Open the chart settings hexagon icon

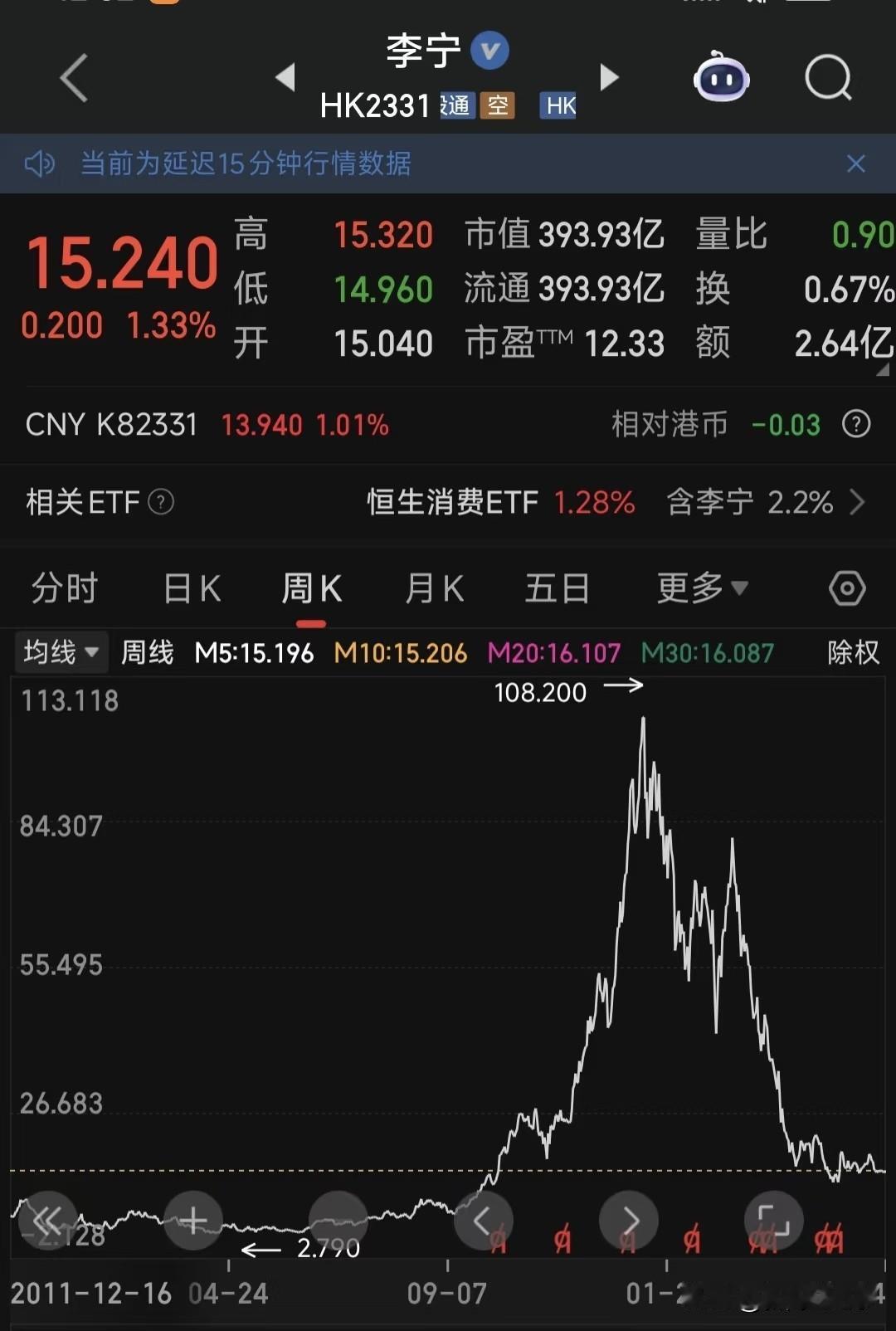[x=847, y=588]
